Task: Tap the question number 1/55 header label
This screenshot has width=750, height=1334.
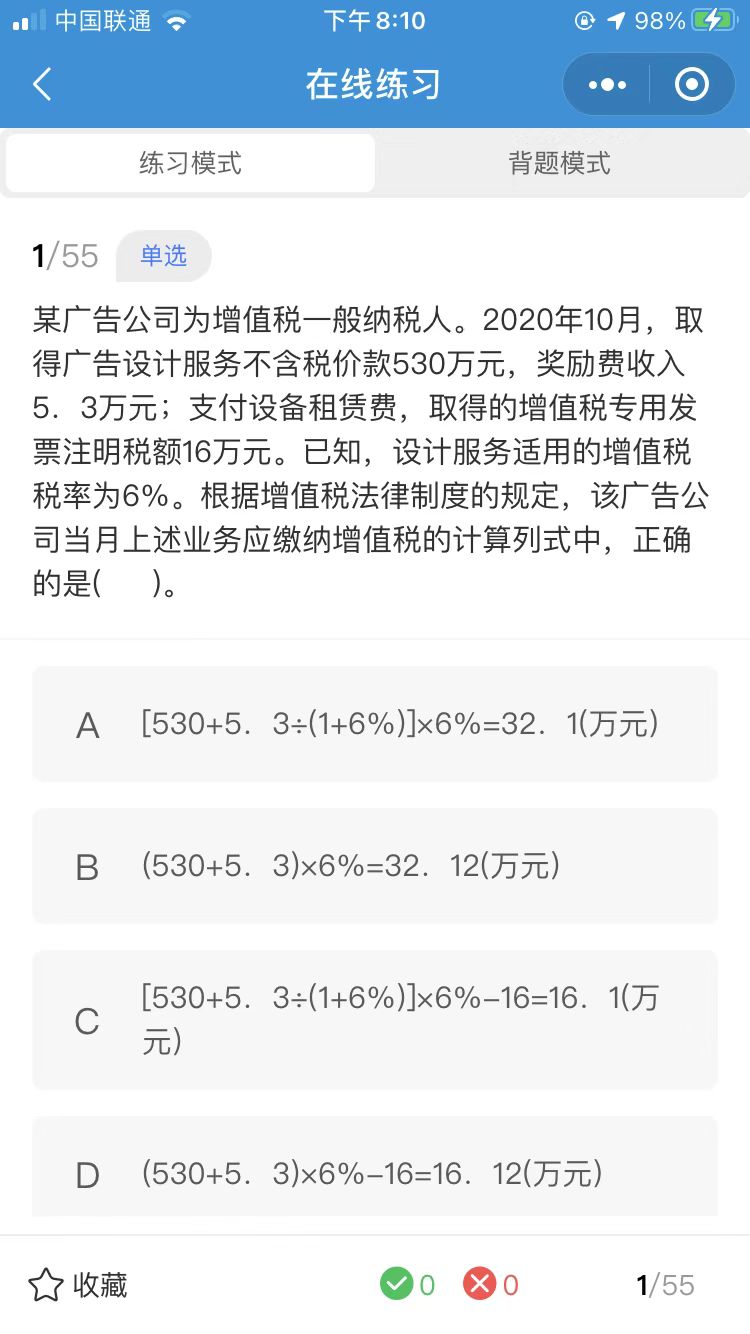Action: point(65,256)
